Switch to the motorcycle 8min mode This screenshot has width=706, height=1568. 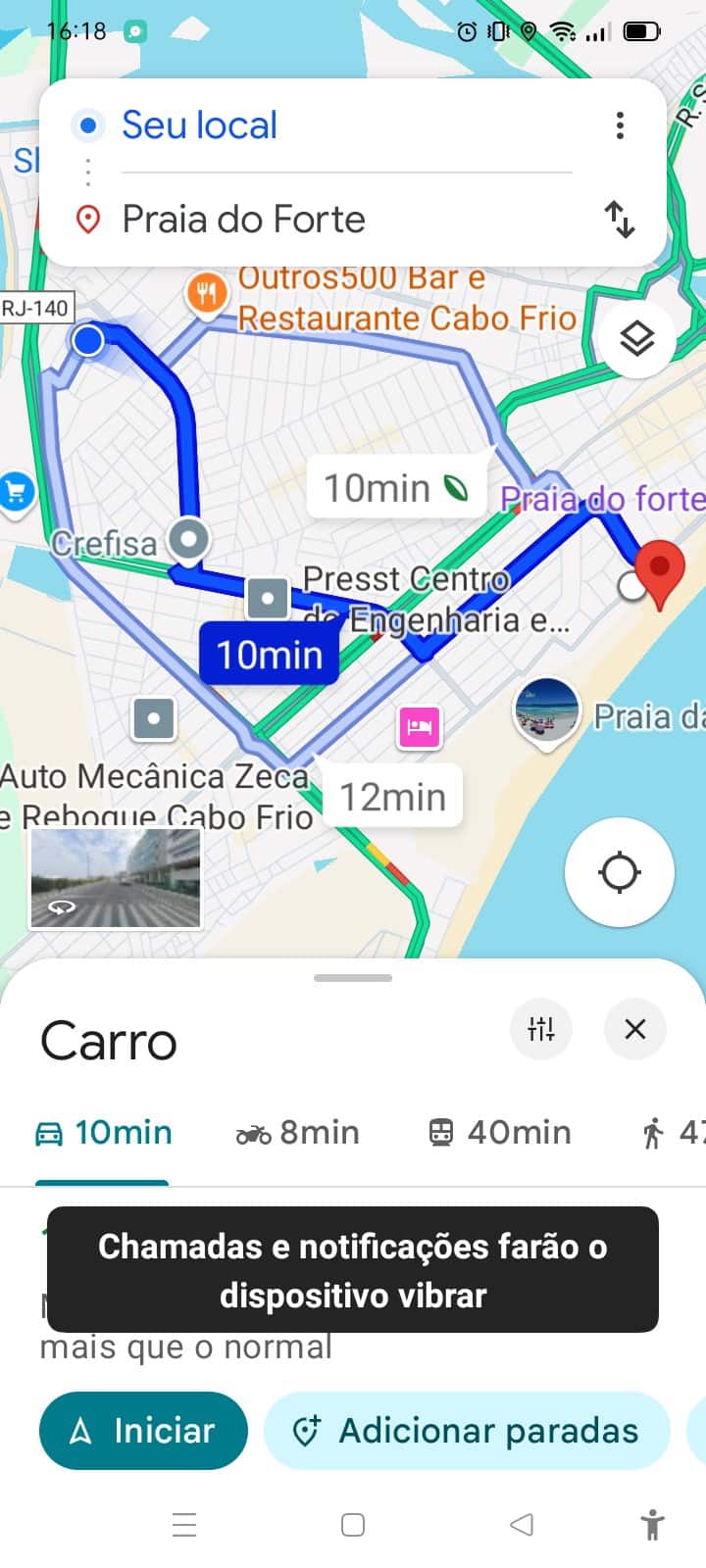(298, 1133)
